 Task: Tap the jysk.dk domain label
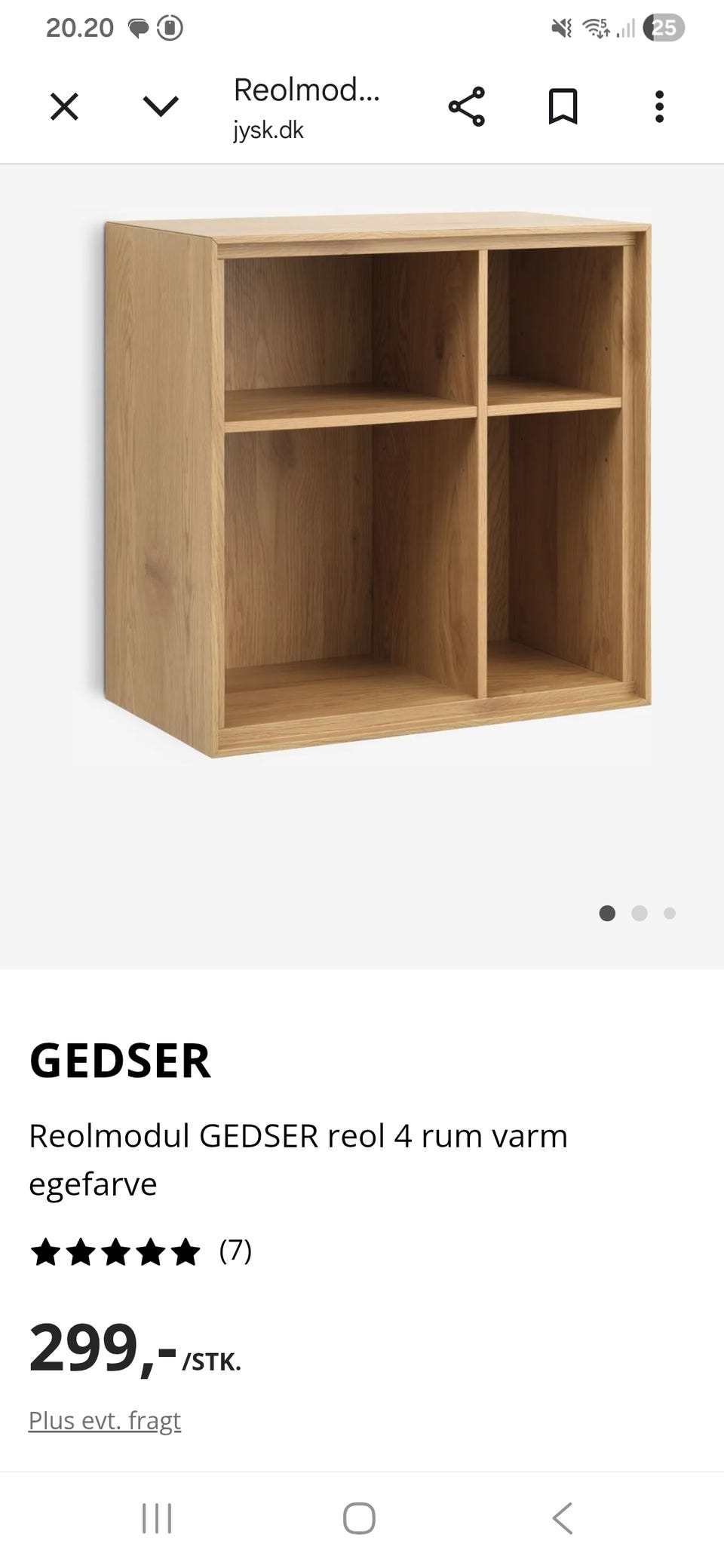coord(266,130)
